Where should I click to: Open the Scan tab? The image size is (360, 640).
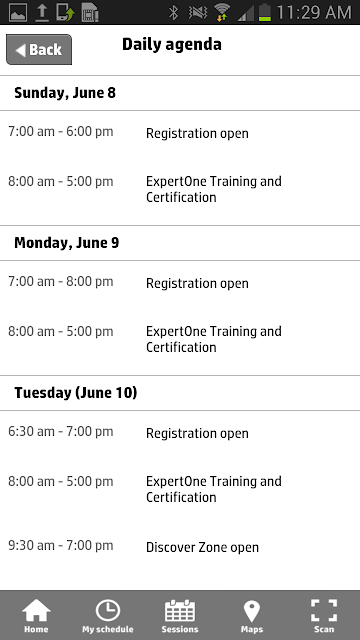(x=324, y=616)
